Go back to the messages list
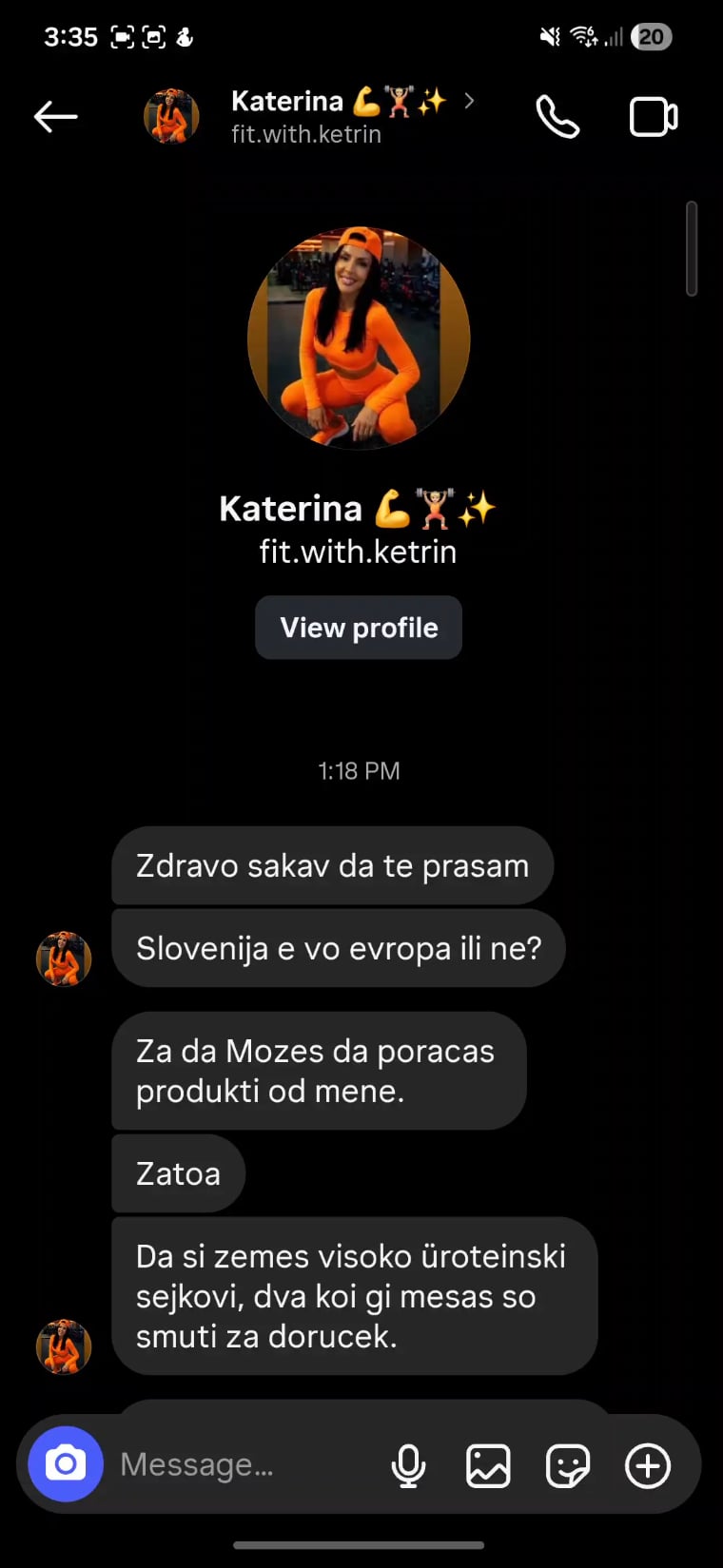The height and width of the screenshot is (1568, 723). [55, 117]
